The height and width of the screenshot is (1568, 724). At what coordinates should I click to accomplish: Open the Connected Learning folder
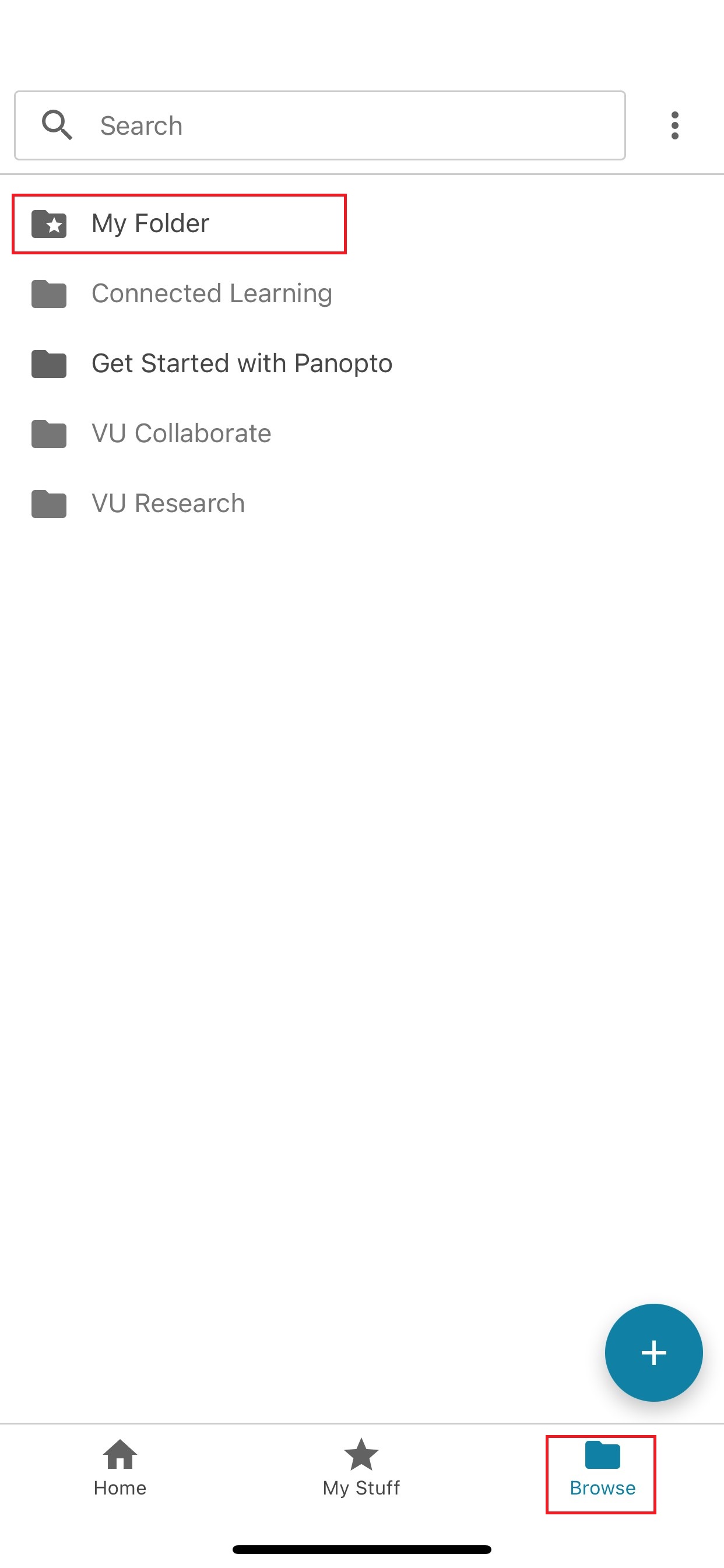click(211, 293)
